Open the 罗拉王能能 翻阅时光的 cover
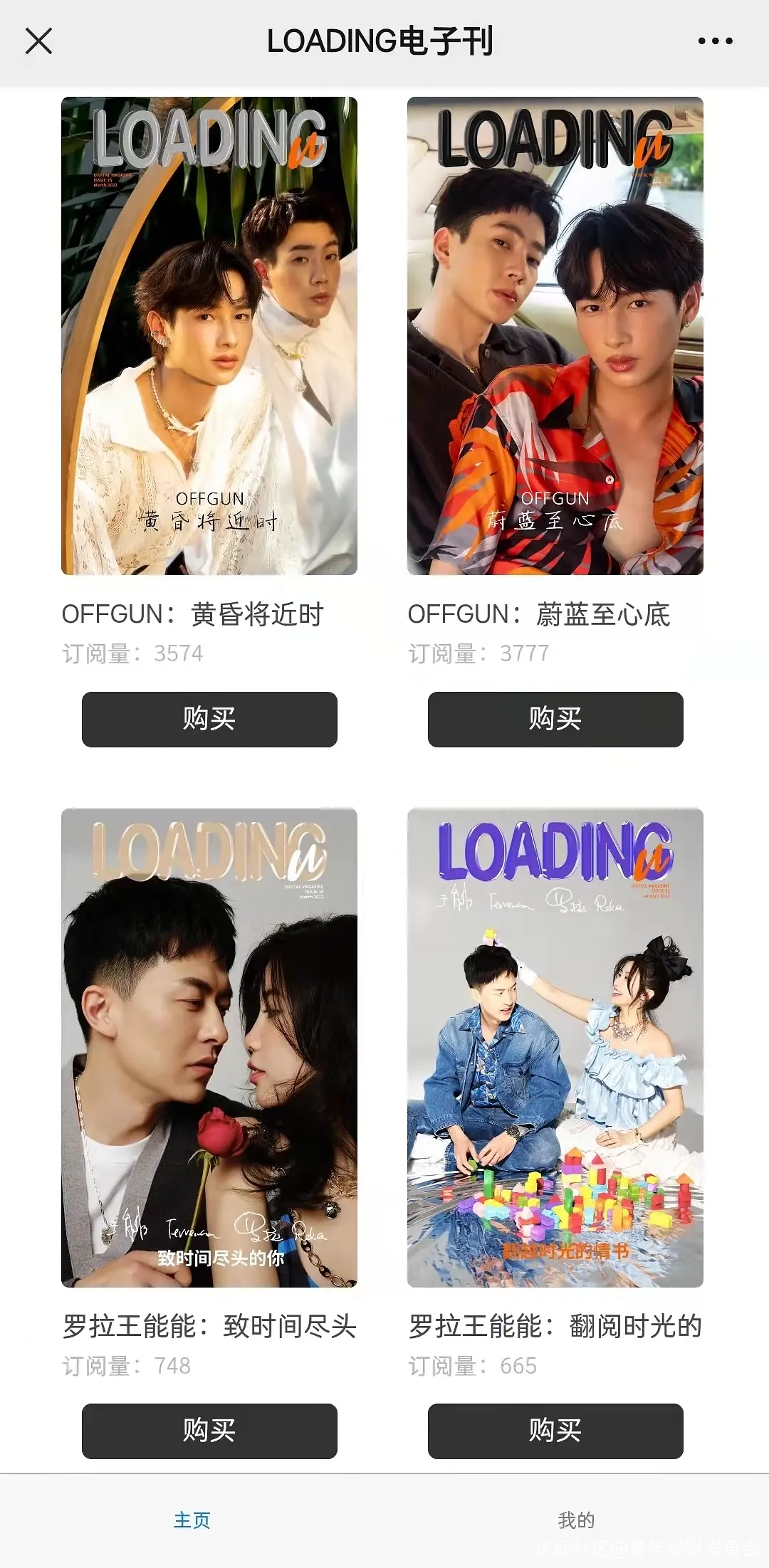The width and height of the screenshot is (769, 1568). tap(555, 1048)
